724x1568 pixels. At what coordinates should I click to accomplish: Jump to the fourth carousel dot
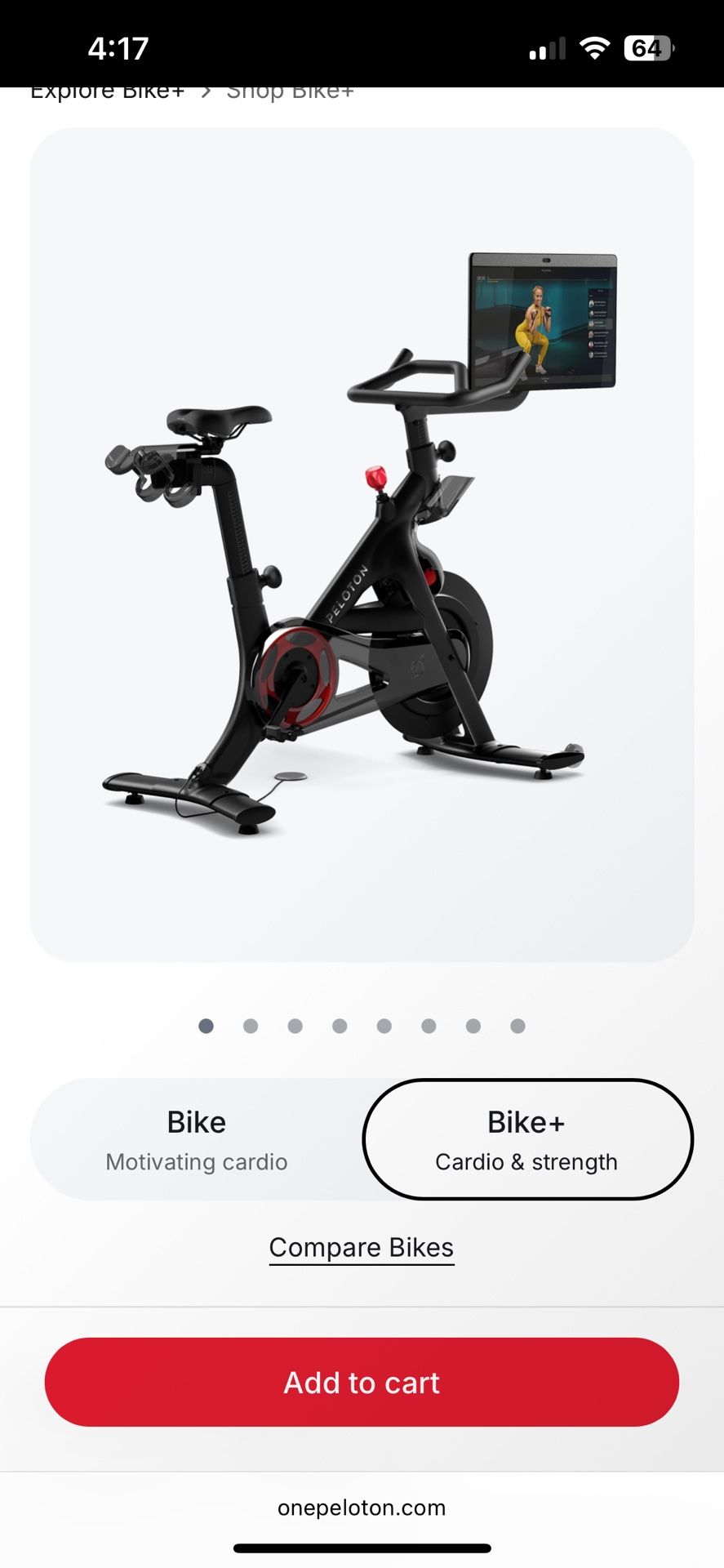pyautogui.click(x=340, y=1026)
